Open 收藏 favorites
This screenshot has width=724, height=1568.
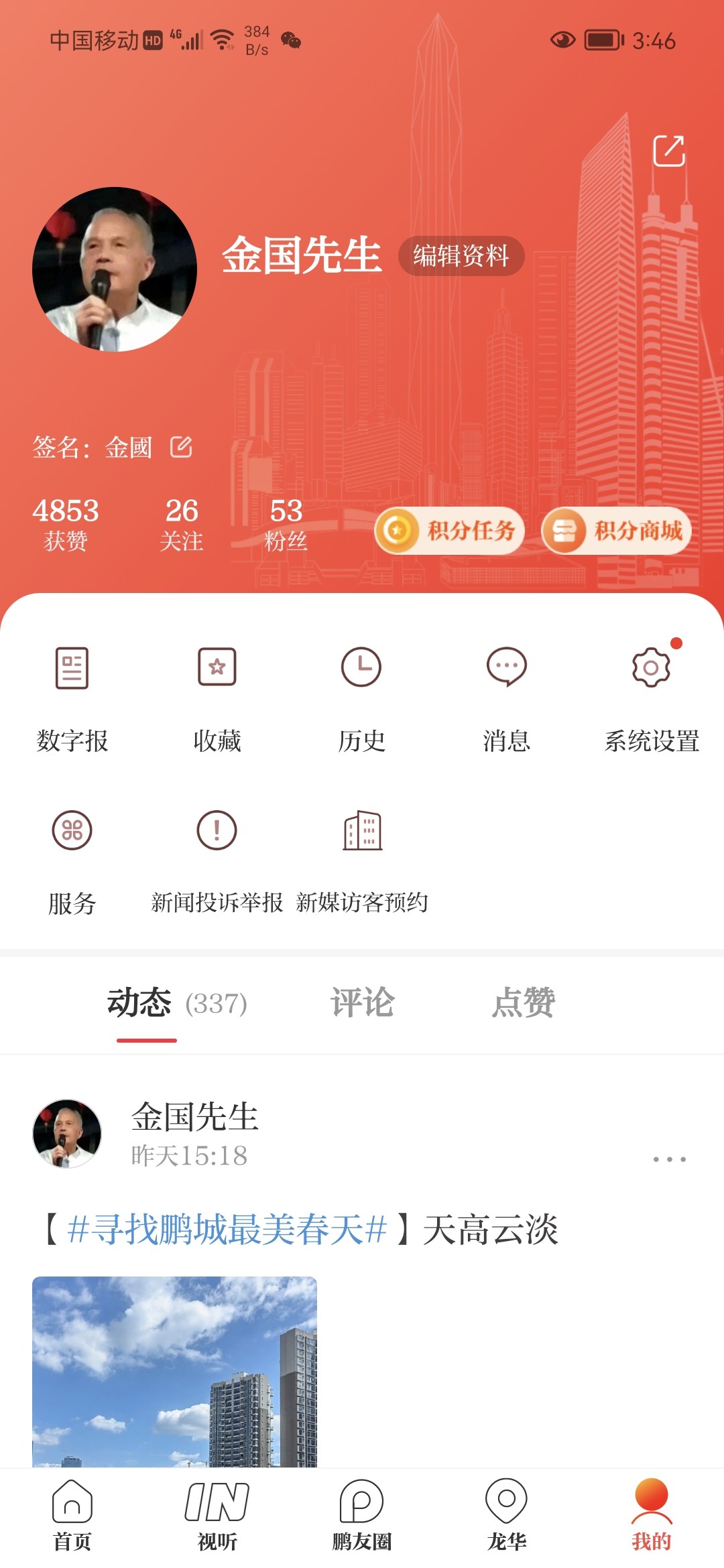point(217,696)
